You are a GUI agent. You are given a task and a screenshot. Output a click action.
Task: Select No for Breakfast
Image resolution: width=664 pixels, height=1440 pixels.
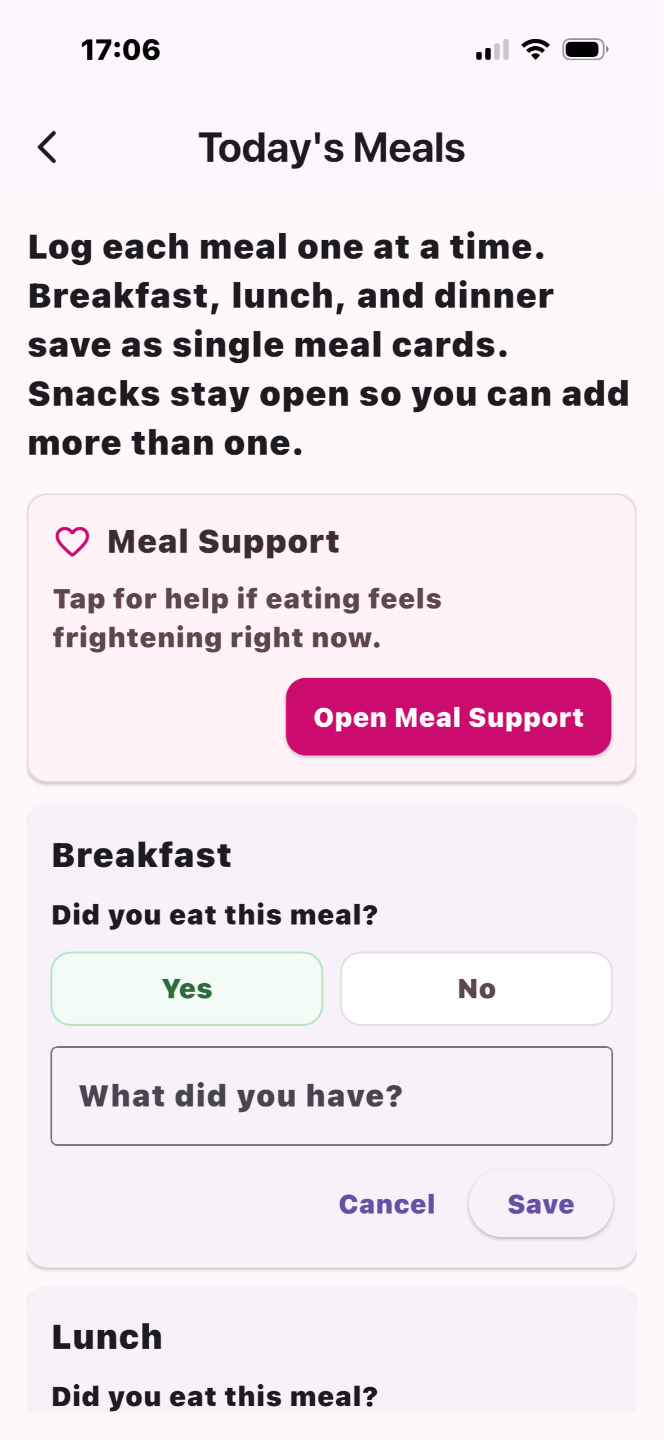coord(476,989)
